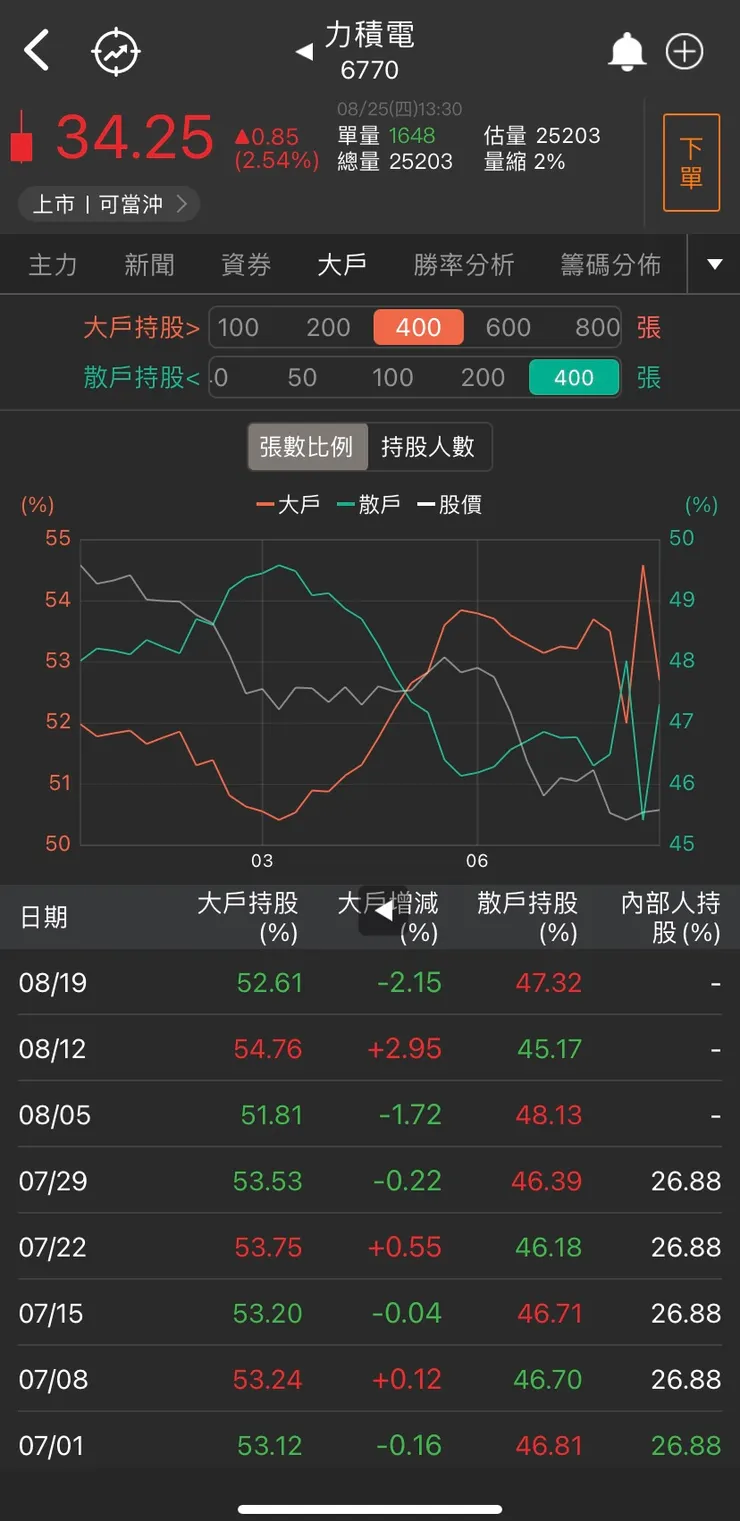This screenshot has width=740, height=1521.
Task: Tap the 08/19 date row link
Action: 48,982
